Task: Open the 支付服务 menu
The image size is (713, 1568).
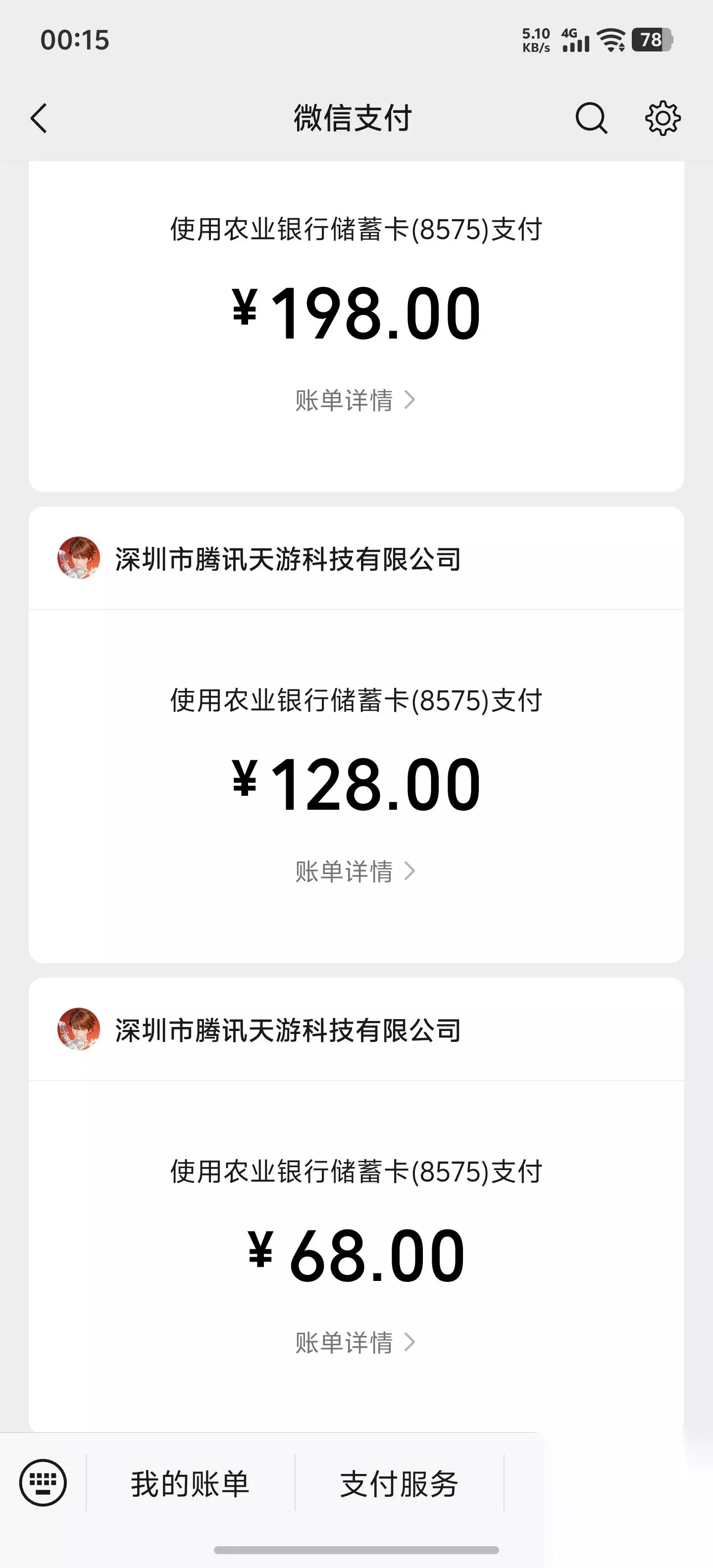Action: (400, 1483)
